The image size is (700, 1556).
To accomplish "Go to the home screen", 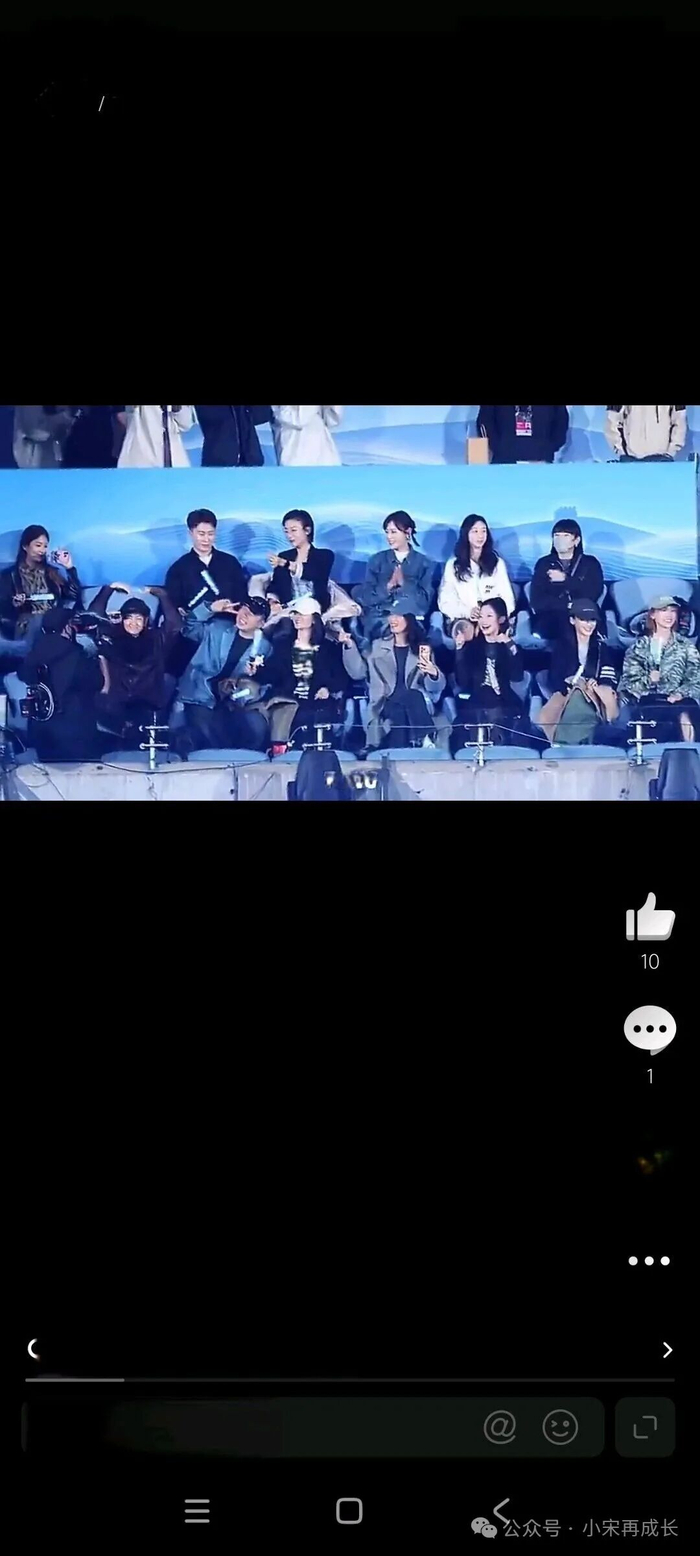I will [x=349, y=1511].
